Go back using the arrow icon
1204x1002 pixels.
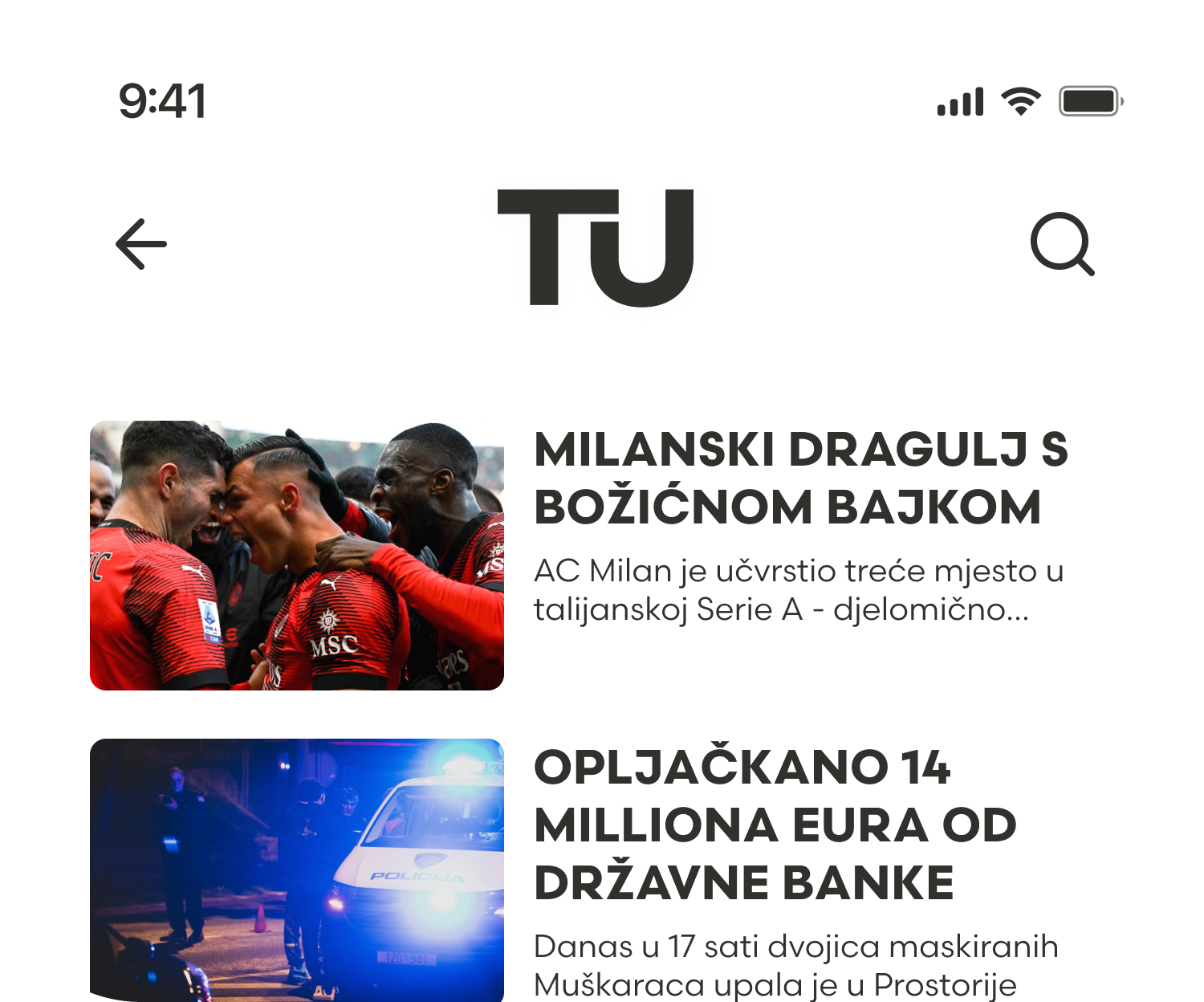(x=141, y=244)
